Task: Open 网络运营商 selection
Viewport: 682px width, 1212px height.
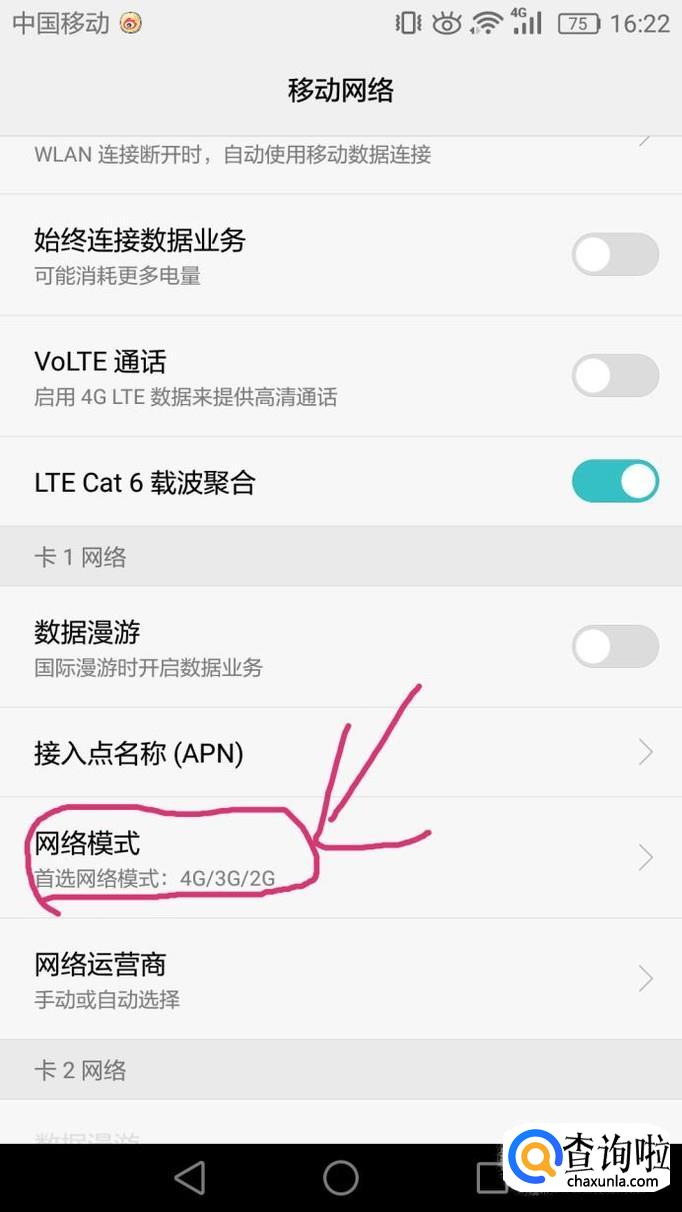Action: [340, 978]
